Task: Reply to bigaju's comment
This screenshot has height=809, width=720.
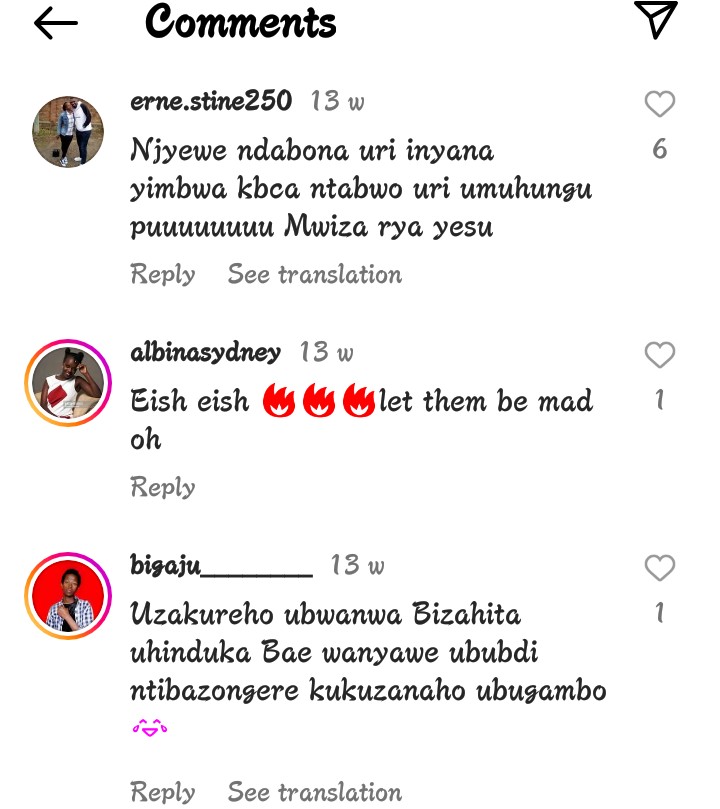Action: click(163, 792)
